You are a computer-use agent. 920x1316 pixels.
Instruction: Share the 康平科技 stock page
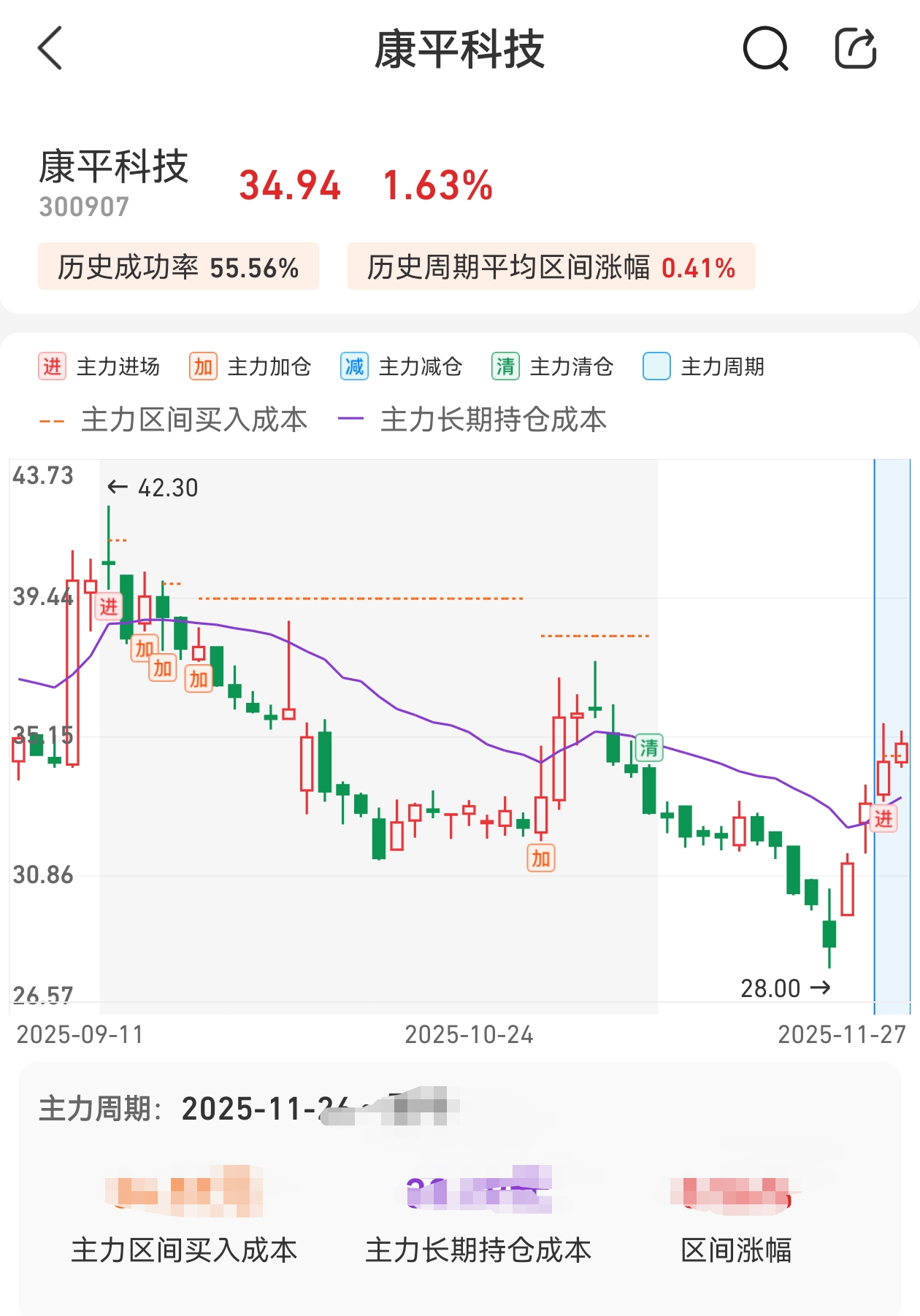point(855,49)
